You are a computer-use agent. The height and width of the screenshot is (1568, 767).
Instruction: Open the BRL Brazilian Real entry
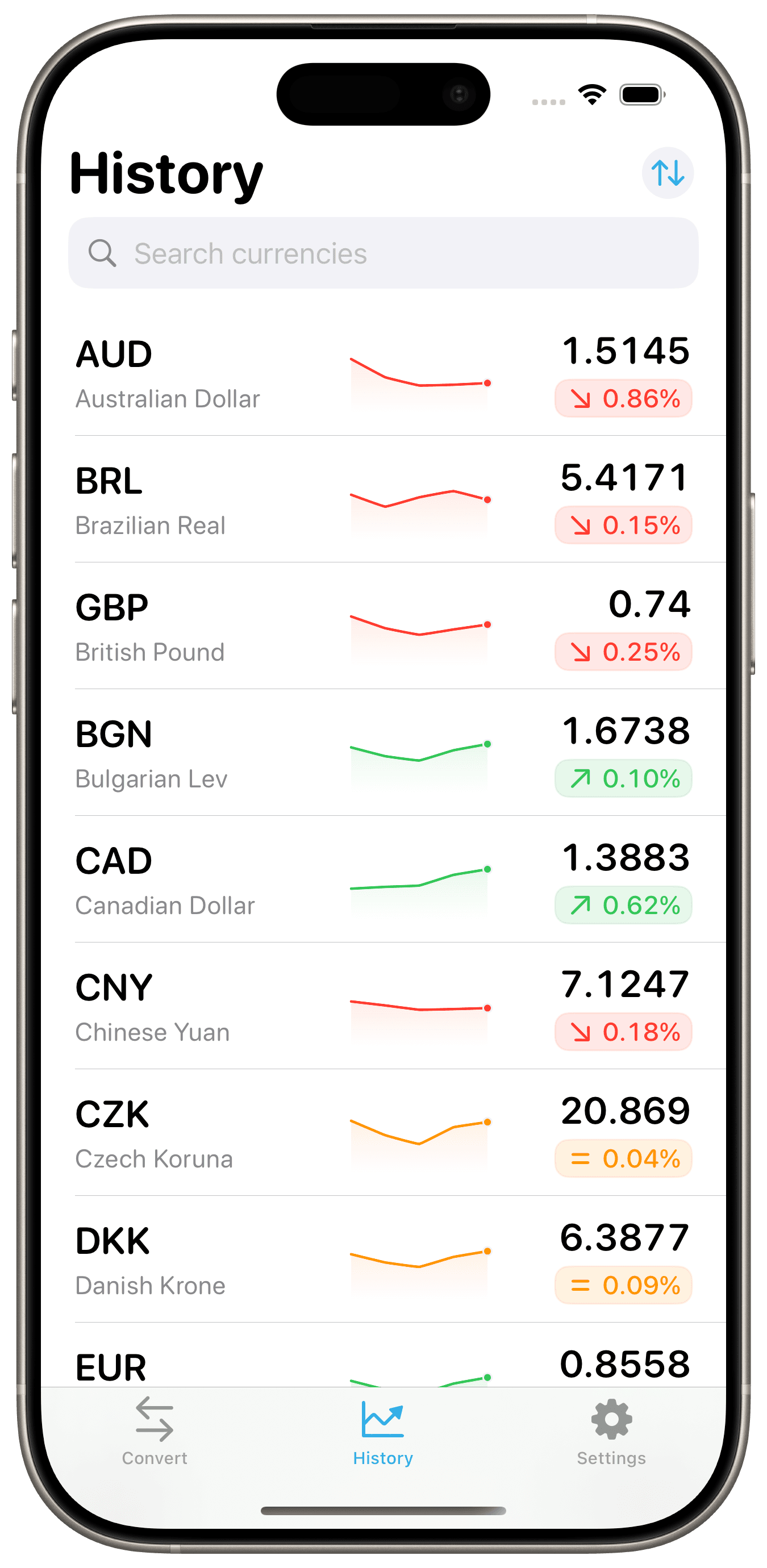[x=382, y=501]
